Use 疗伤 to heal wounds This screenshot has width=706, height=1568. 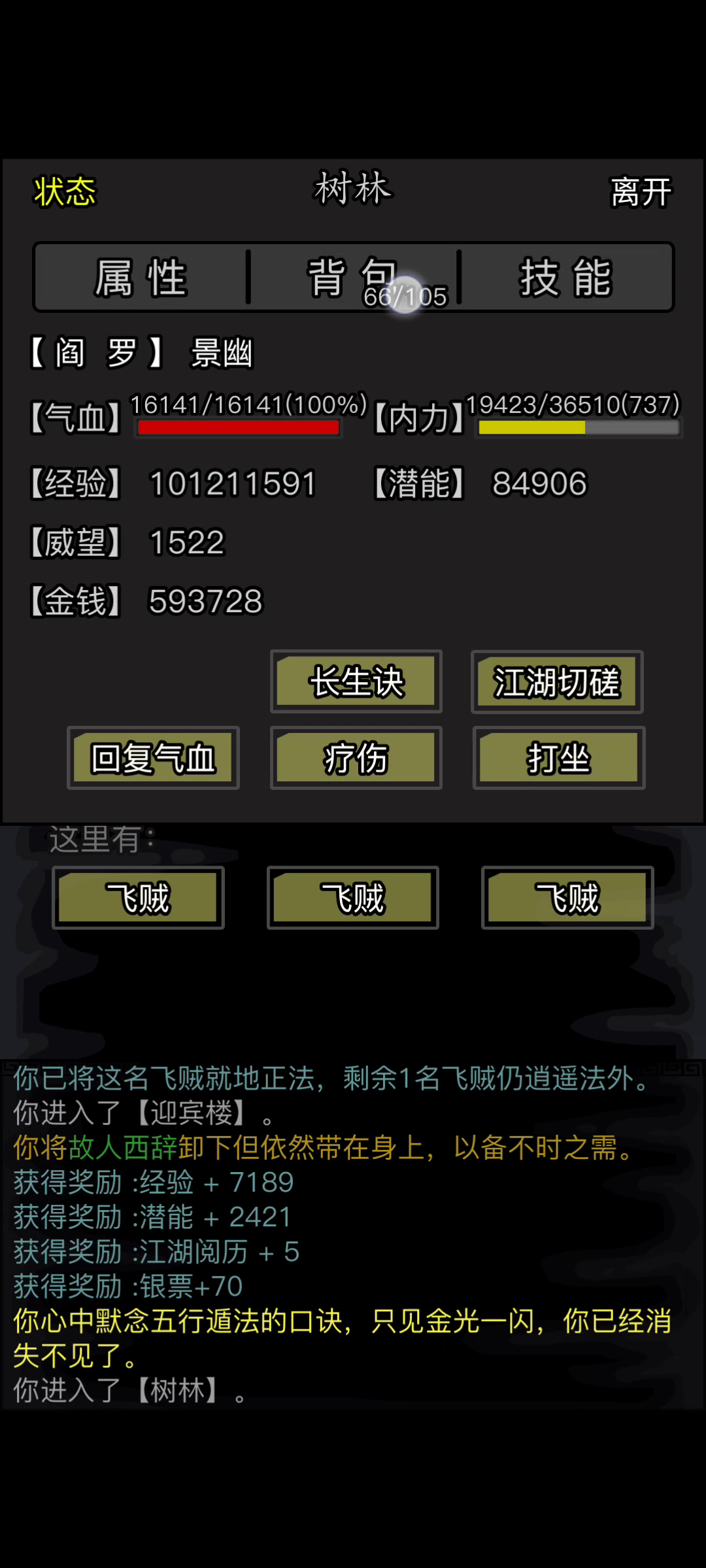click(x=356, y=758)
